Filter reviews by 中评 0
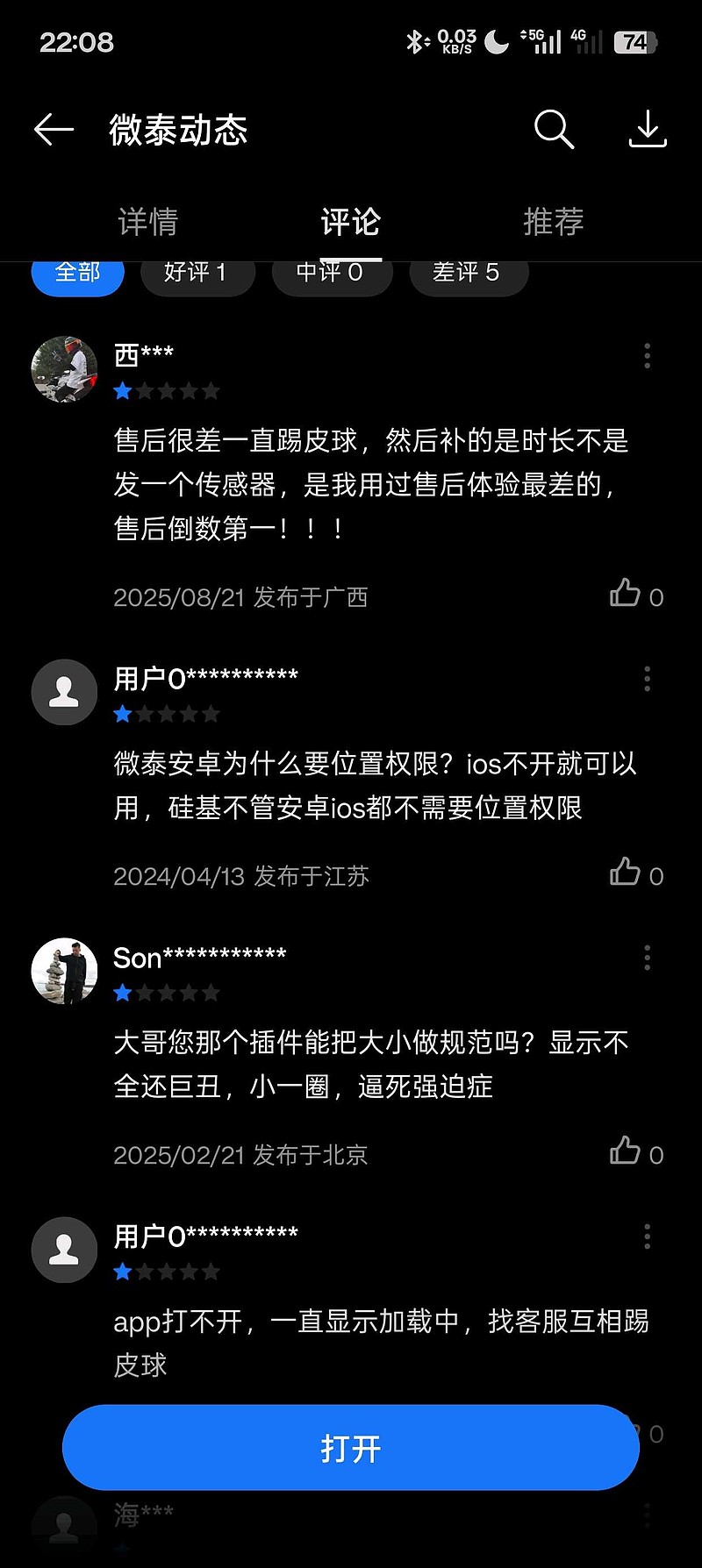 click(332, 274)
